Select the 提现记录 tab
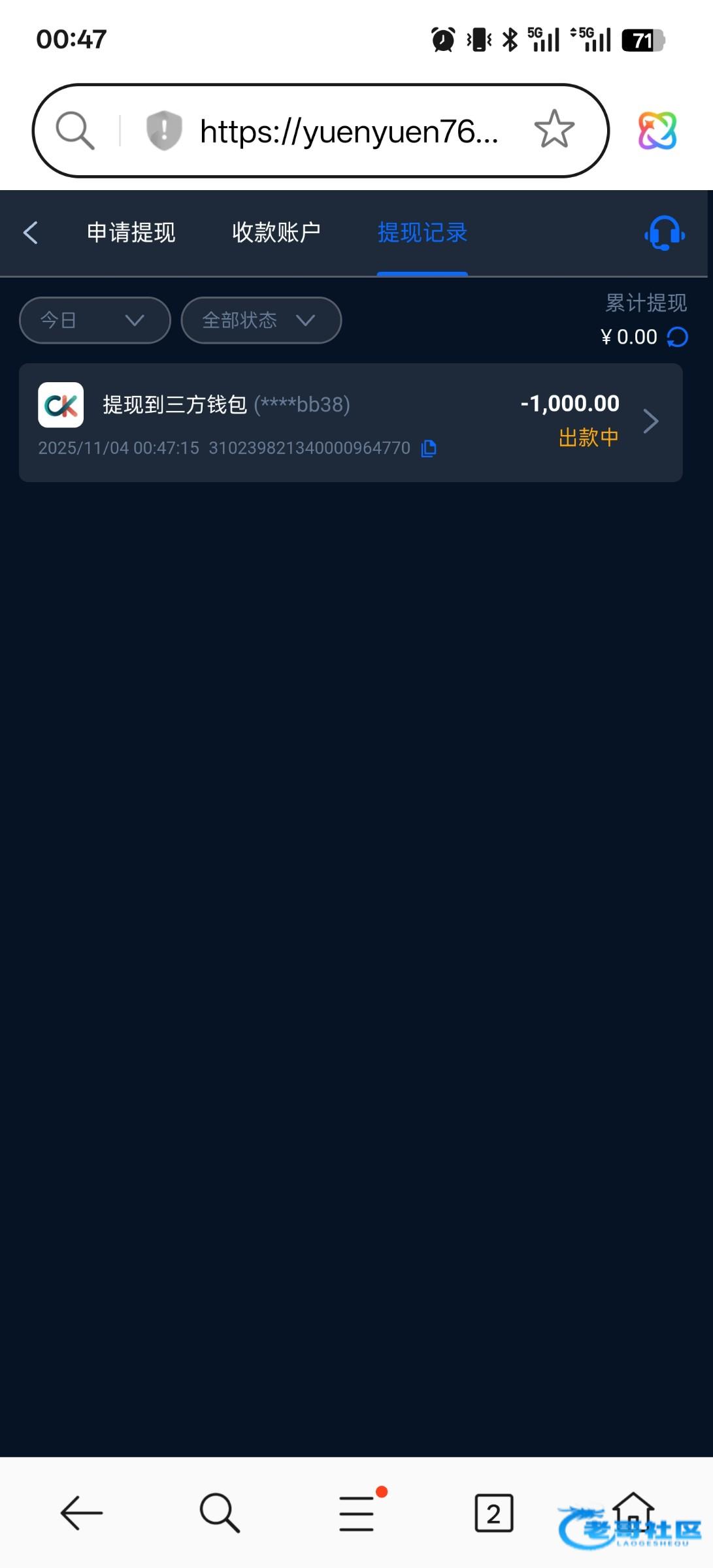Image resolution: width=713 pixels, height=1568 pixels. pos(422,233)
